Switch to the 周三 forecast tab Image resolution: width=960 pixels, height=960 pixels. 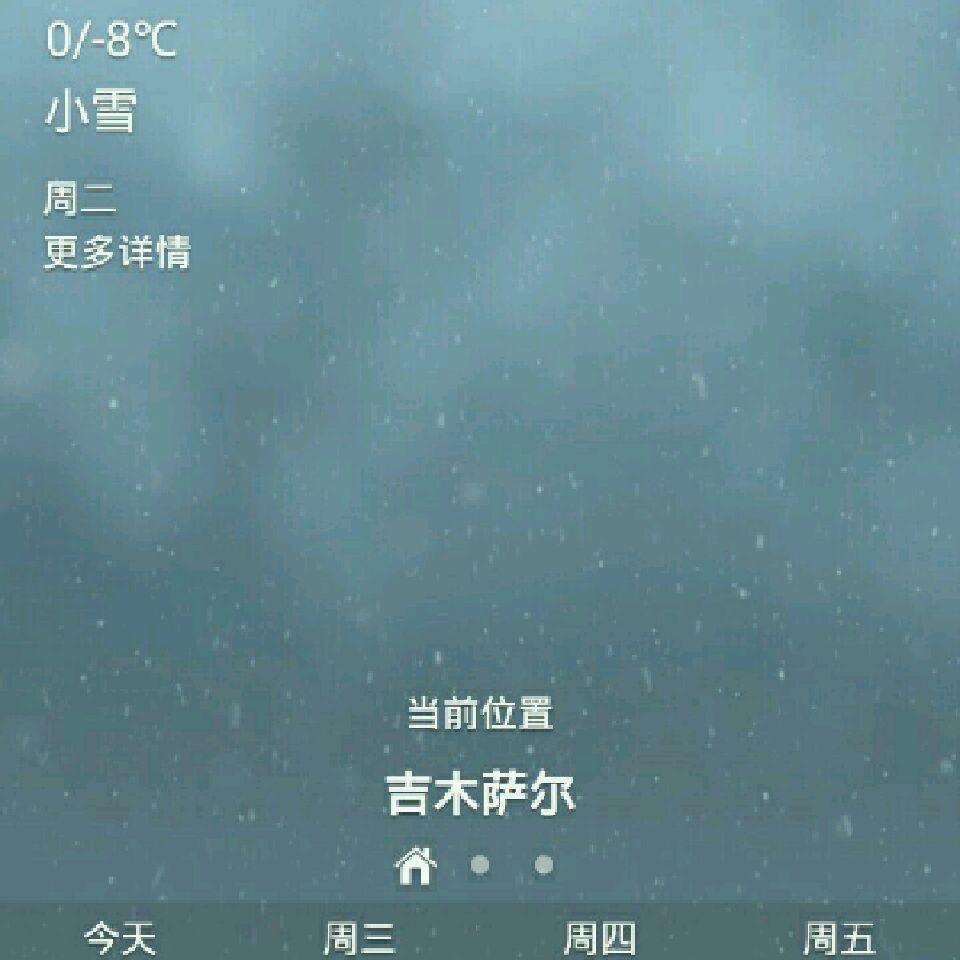[360, 939]
